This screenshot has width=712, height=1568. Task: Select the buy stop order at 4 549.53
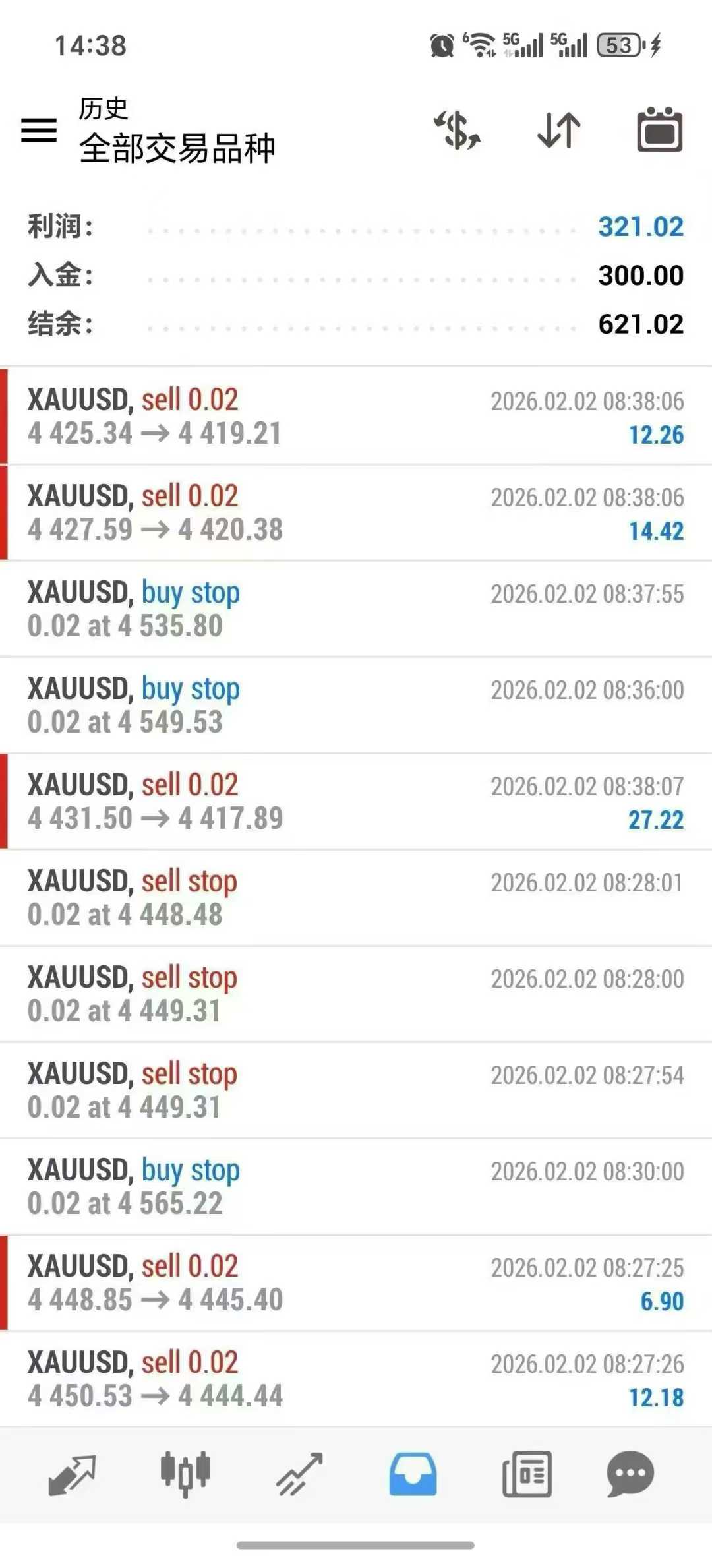(x=356, y=706)
